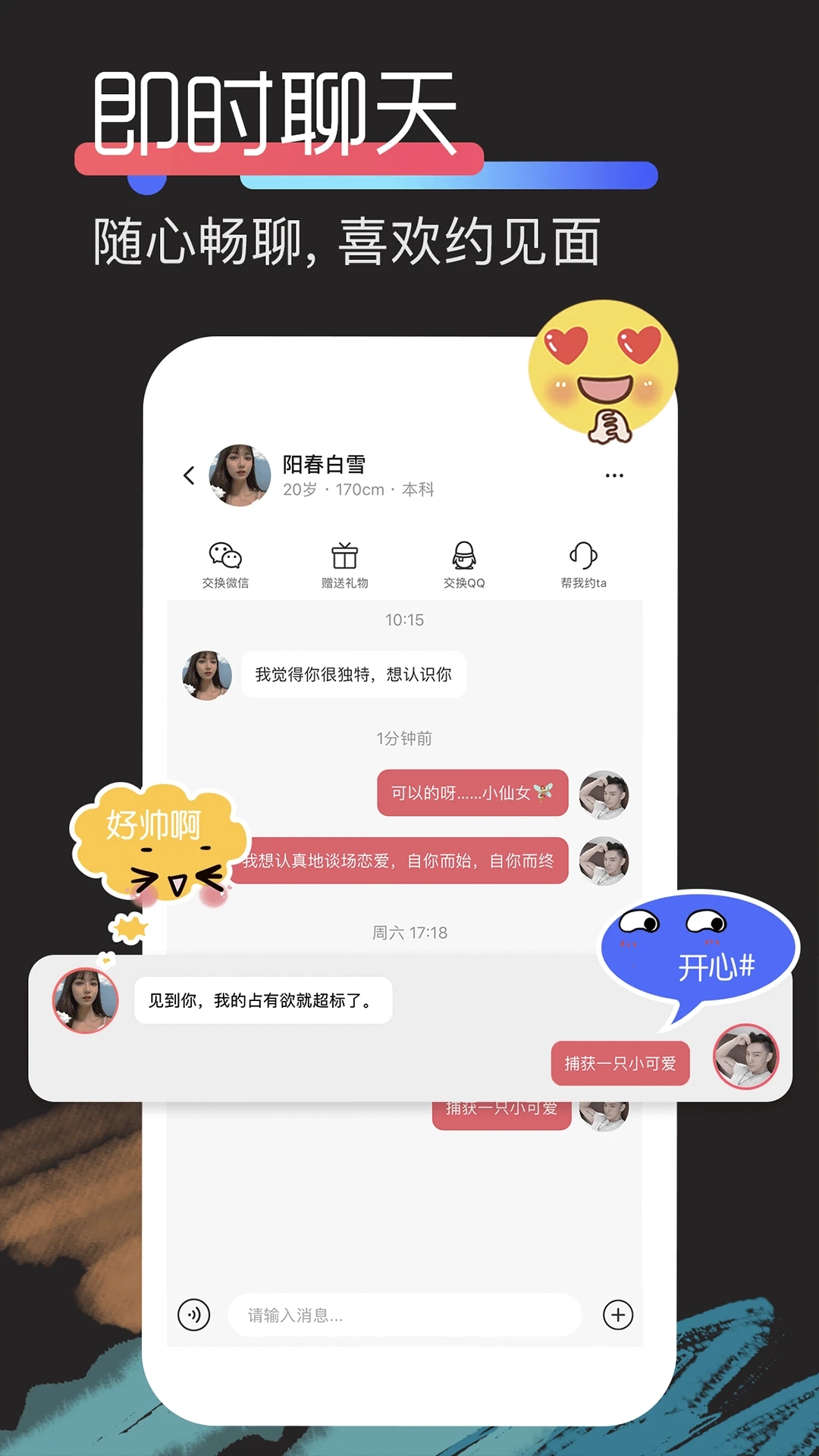Tap the back arrow in chat header
Image resolution: width=819 pixels, height=1456 pixels.
tap(188, 474)
